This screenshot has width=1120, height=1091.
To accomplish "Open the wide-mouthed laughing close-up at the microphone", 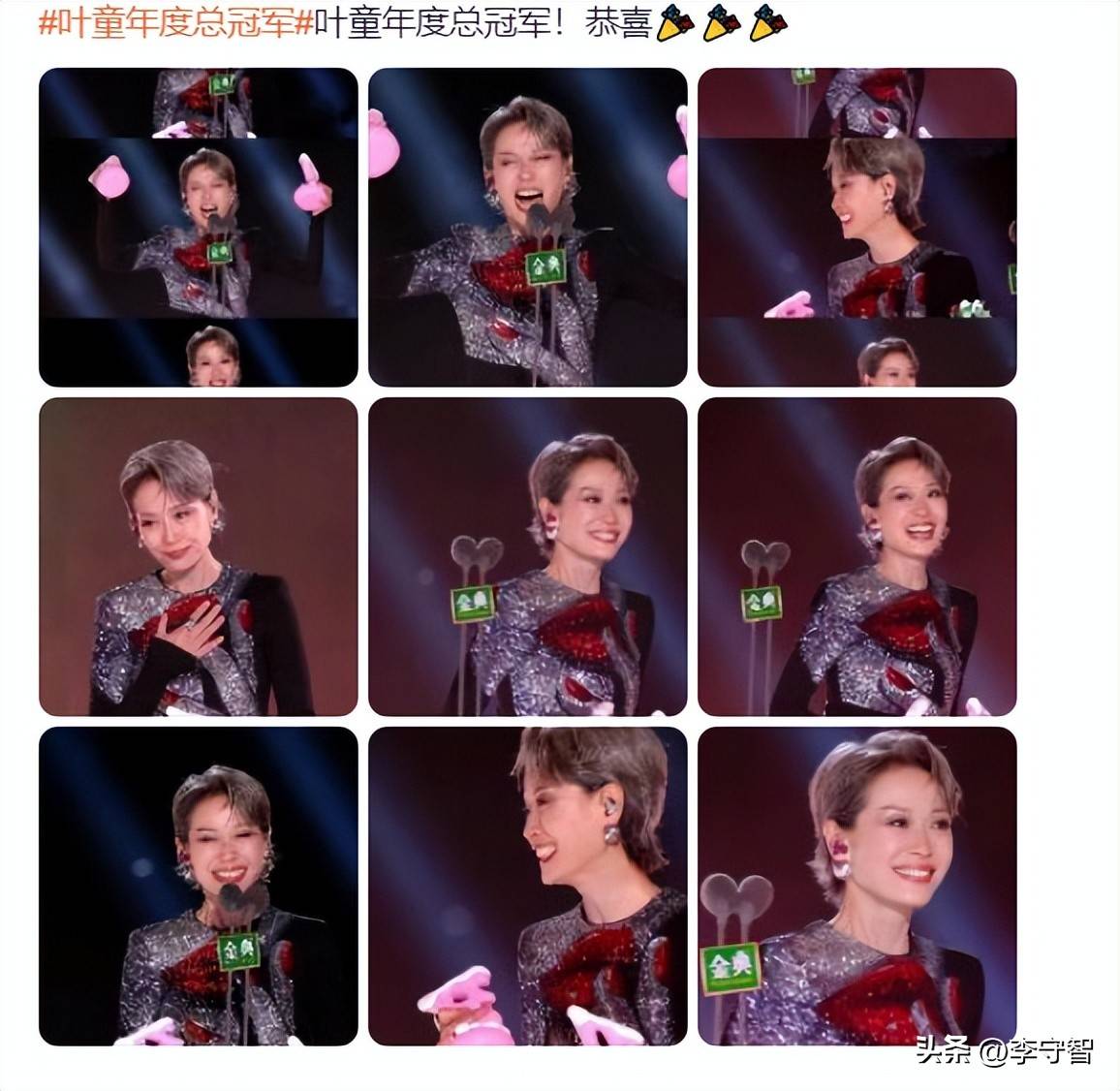I will 528,227.
